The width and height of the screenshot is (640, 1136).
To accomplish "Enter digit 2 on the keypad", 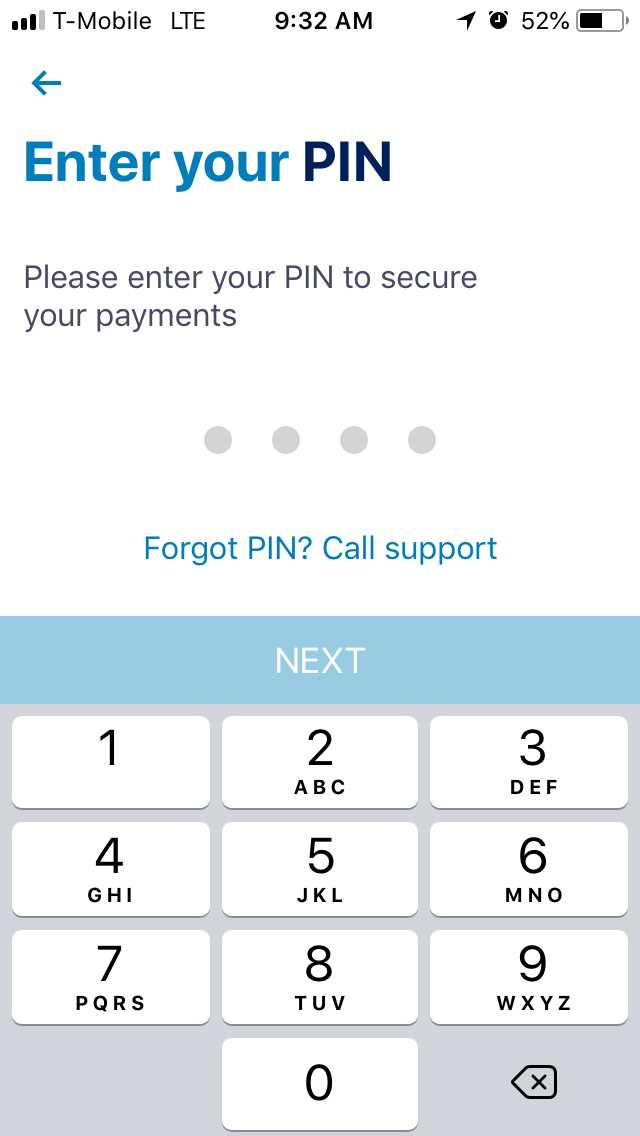I will (x=320, y=761).
